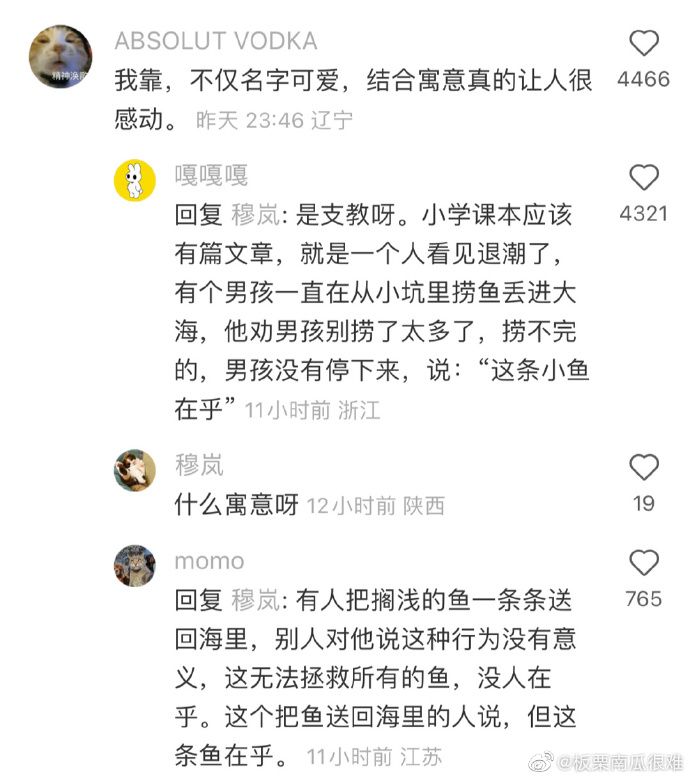
Task: Open the ABSOLUT VODKA username
Action: (x=216, y=41)
